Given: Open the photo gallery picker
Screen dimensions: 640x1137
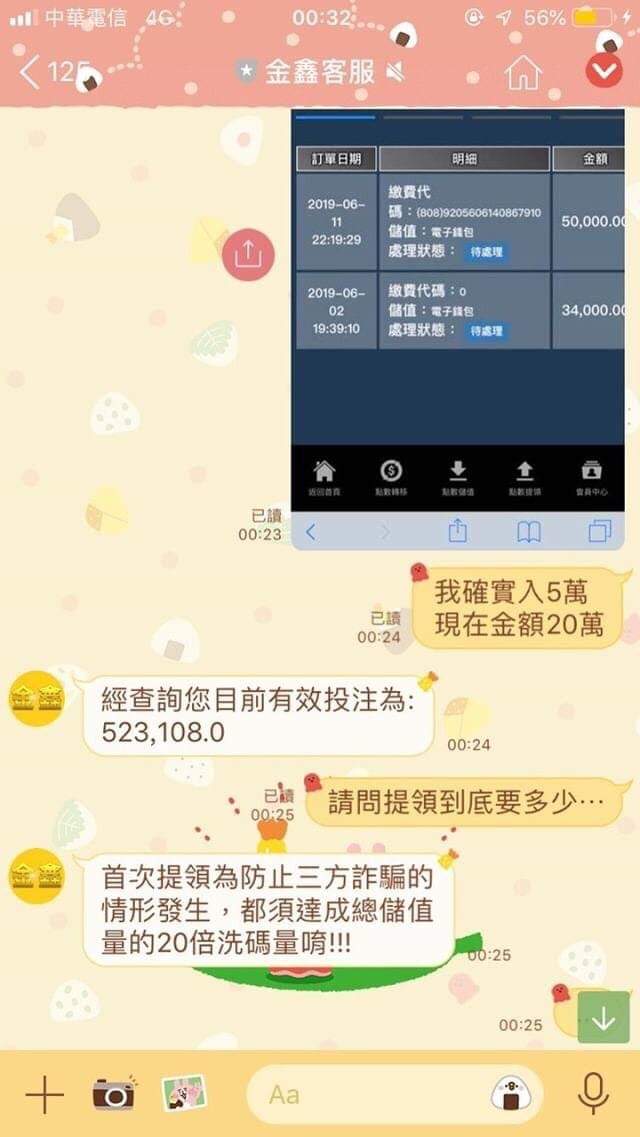Looking at the screenshot, I should 183,1095.
